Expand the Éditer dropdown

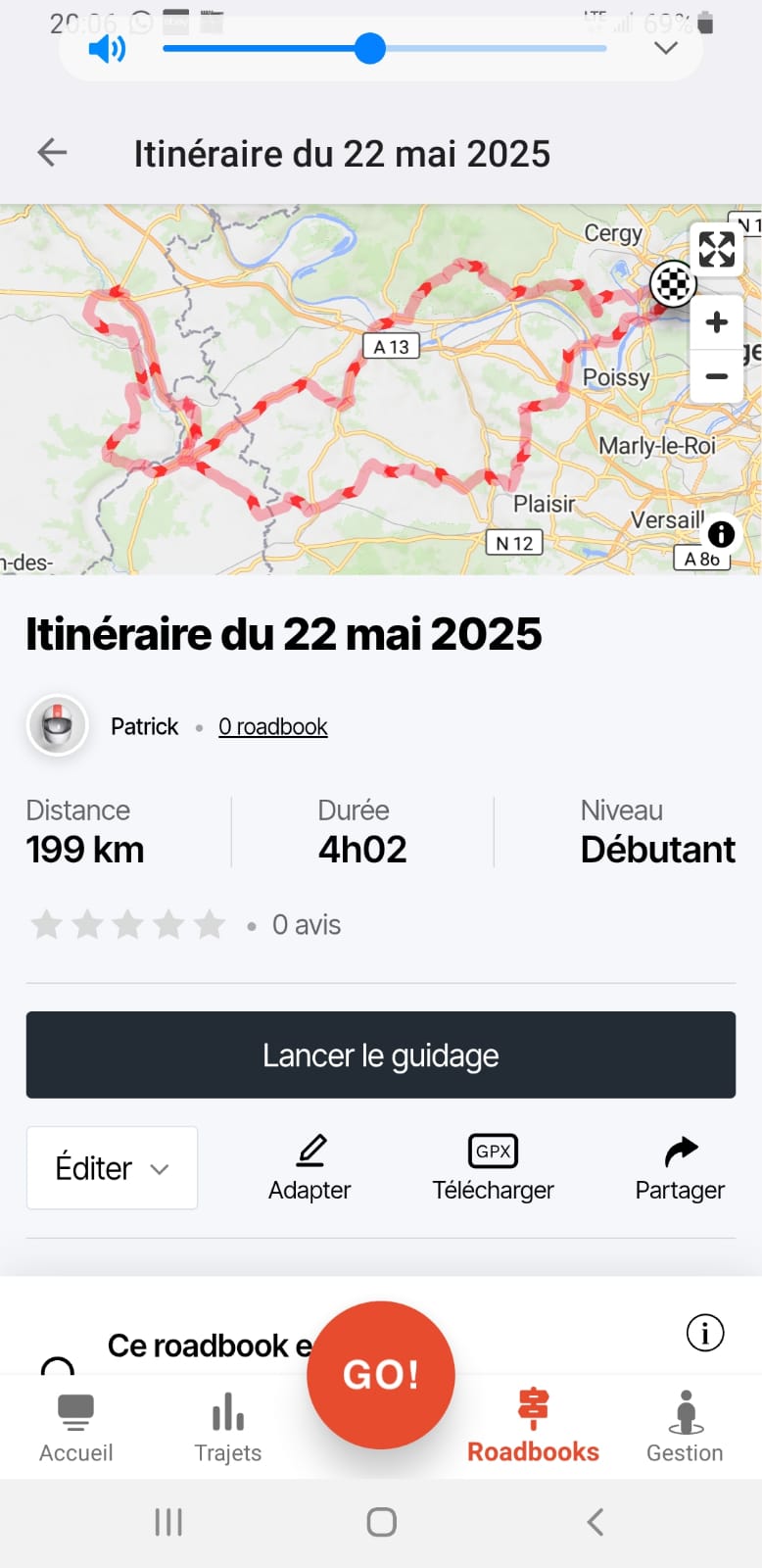pos(112,1168)
